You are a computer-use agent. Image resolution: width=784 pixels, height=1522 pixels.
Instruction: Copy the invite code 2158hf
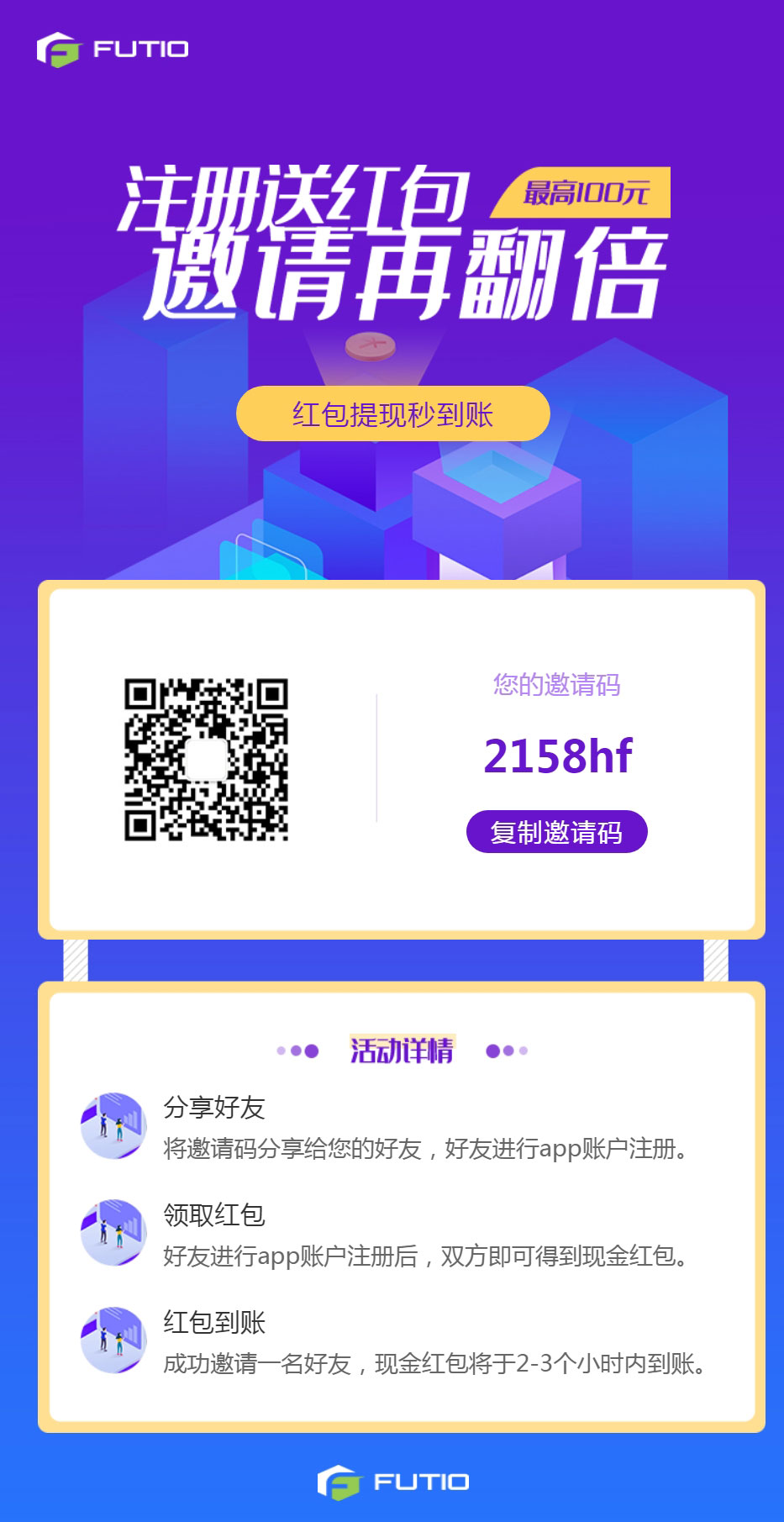pos(556,832)
